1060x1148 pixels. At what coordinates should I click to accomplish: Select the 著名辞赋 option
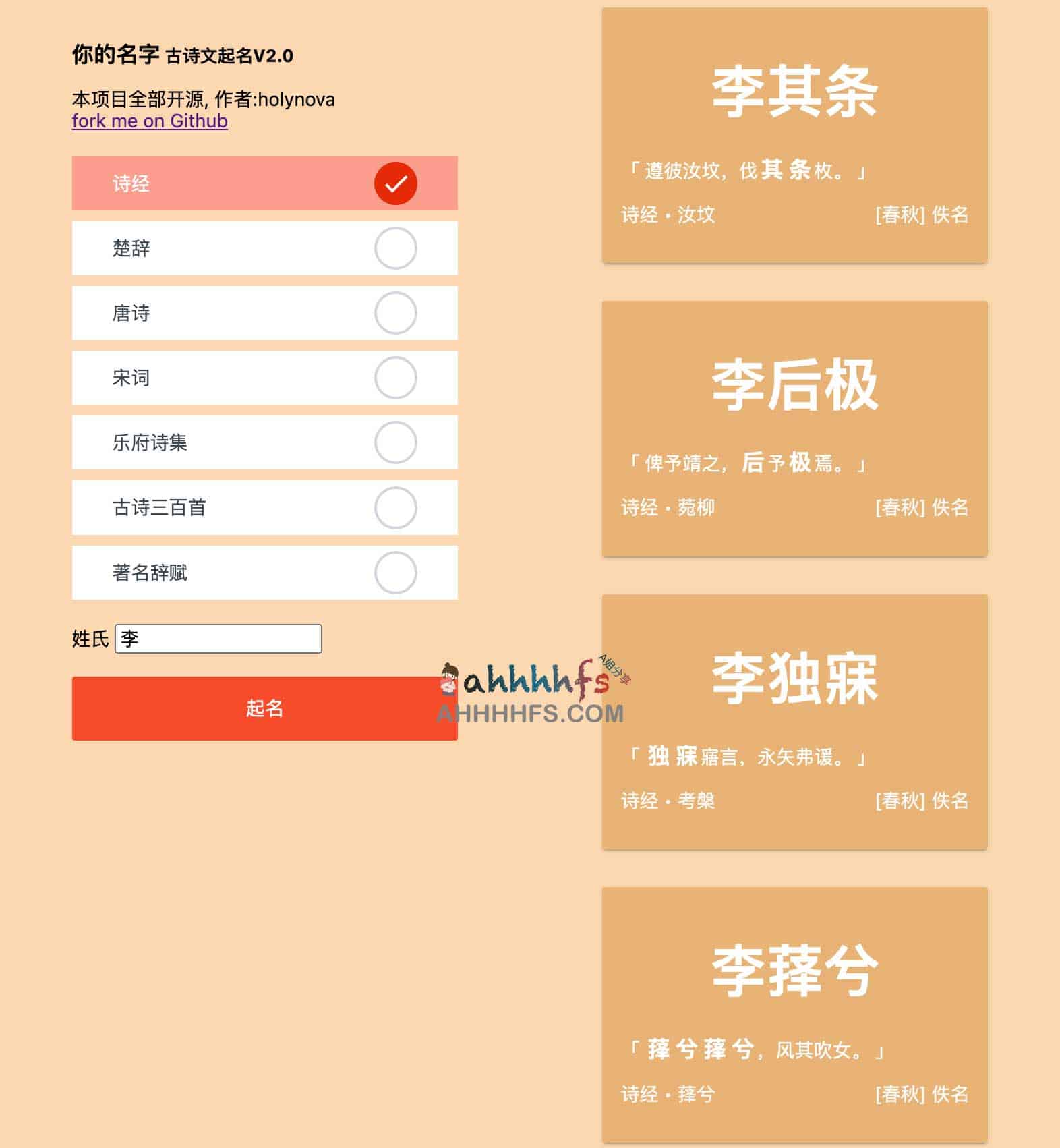[x=264, y=573]
